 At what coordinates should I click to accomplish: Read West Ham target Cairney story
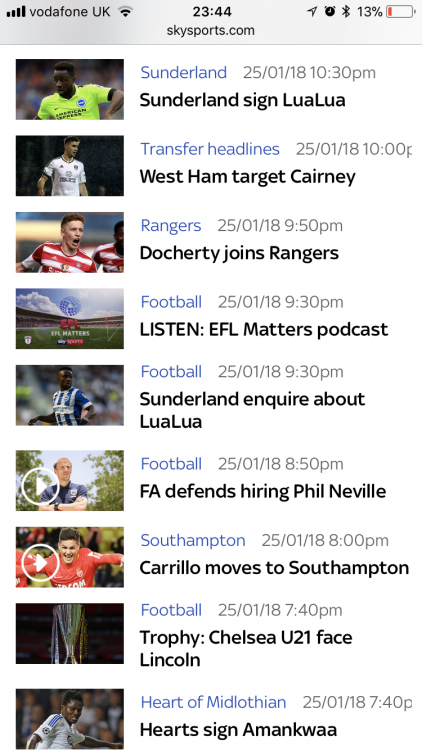[x=247, y=177]
